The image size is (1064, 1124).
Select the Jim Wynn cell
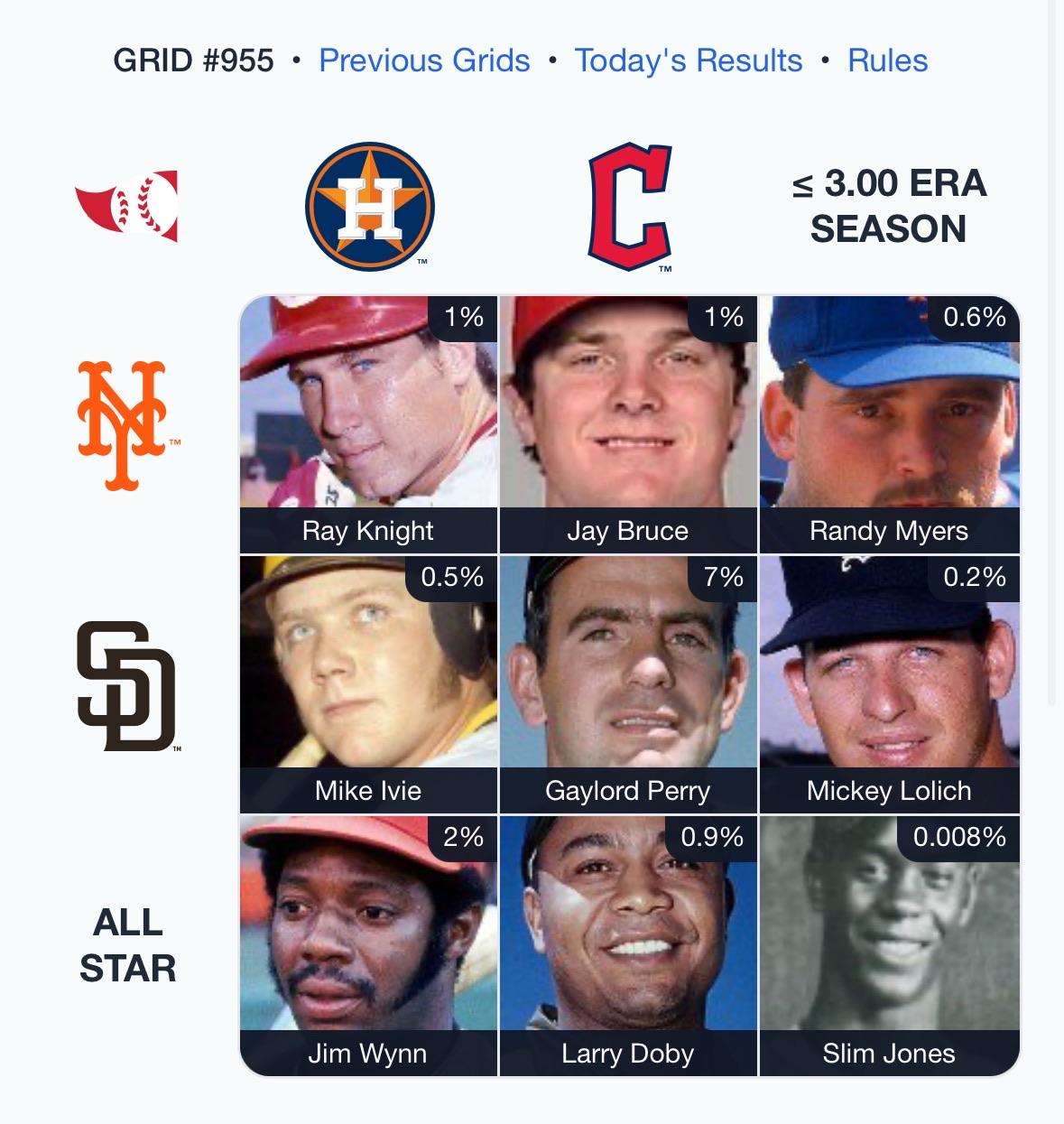tap(368, 945)
